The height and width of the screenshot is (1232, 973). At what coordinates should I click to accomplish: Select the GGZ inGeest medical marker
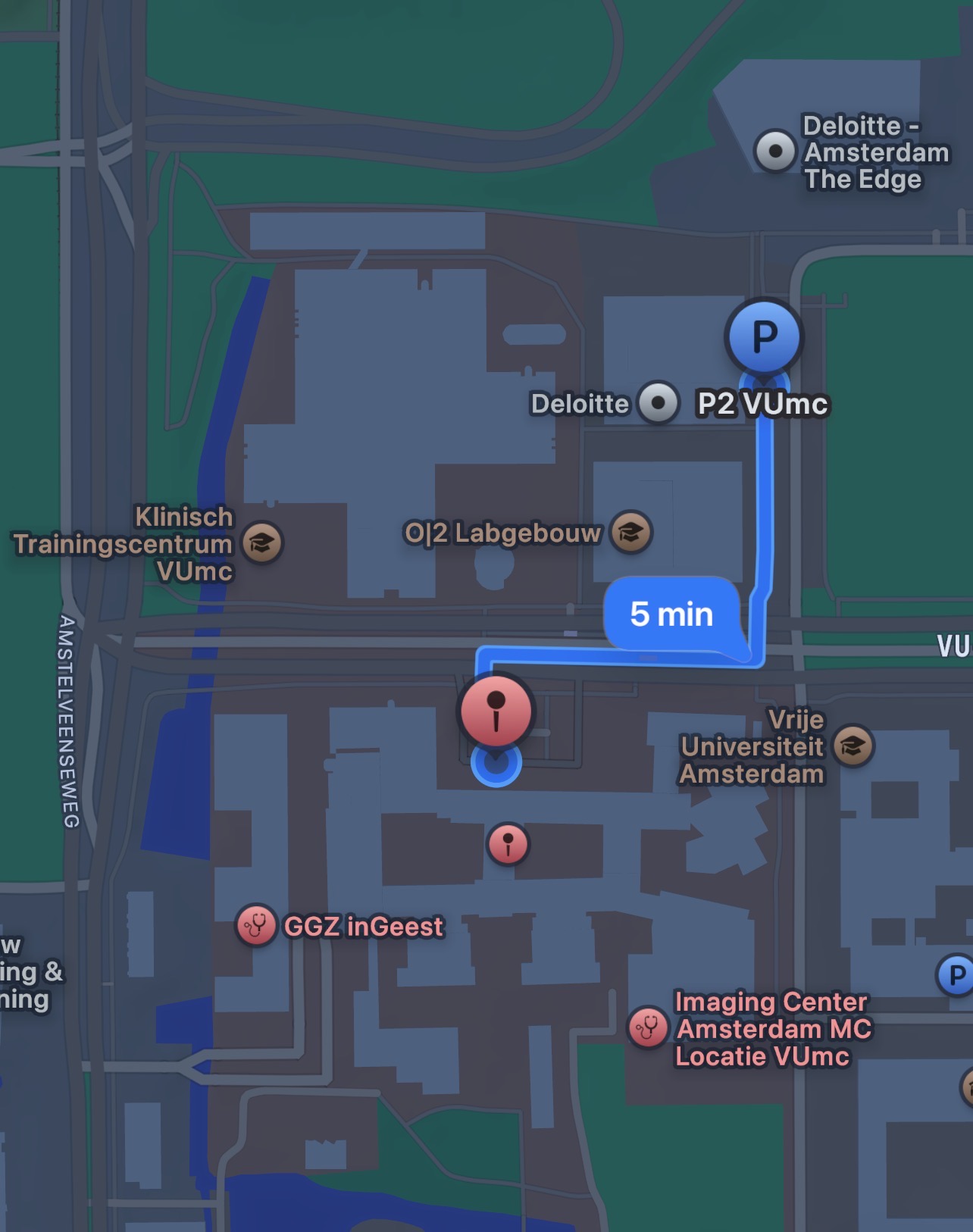[255, 925]
